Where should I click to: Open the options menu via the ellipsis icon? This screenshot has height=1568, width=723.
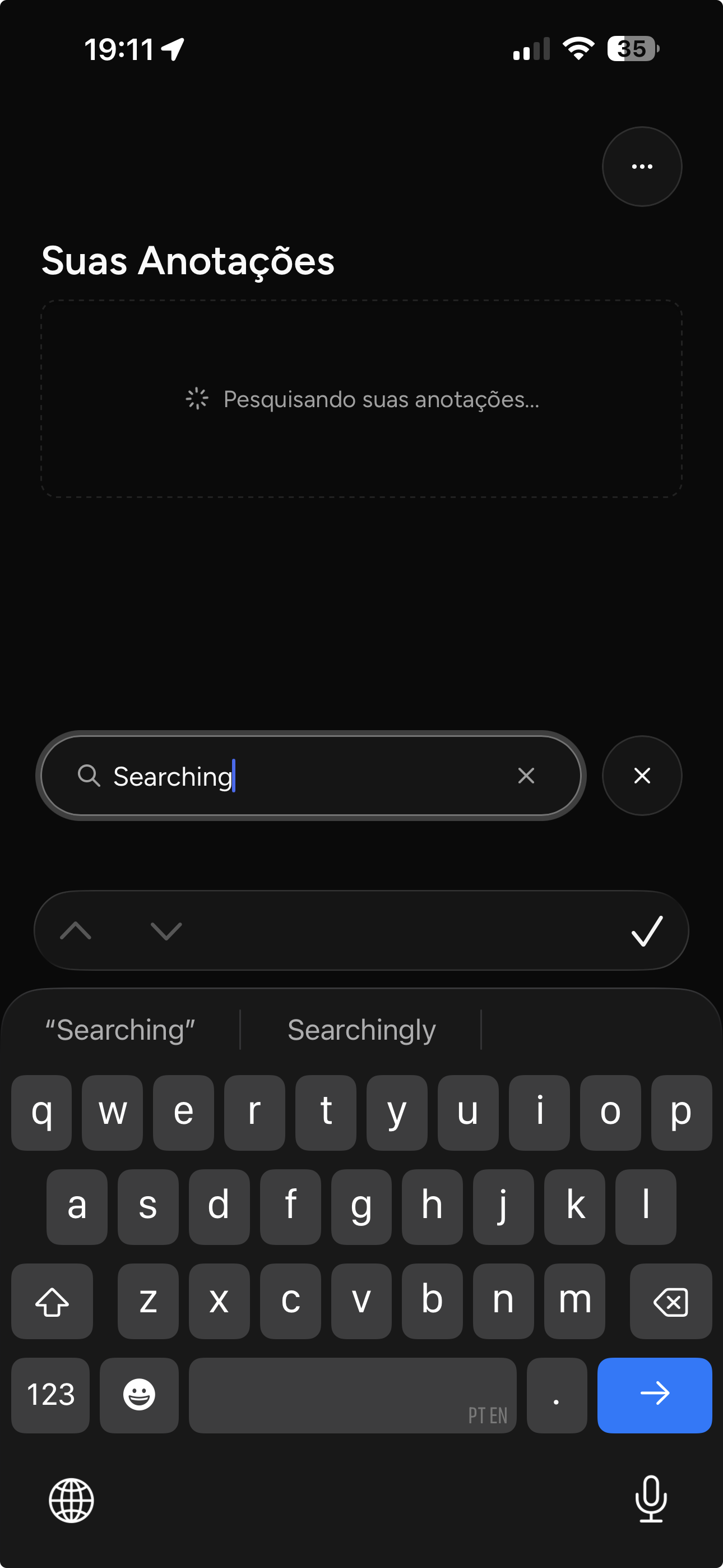641,166
